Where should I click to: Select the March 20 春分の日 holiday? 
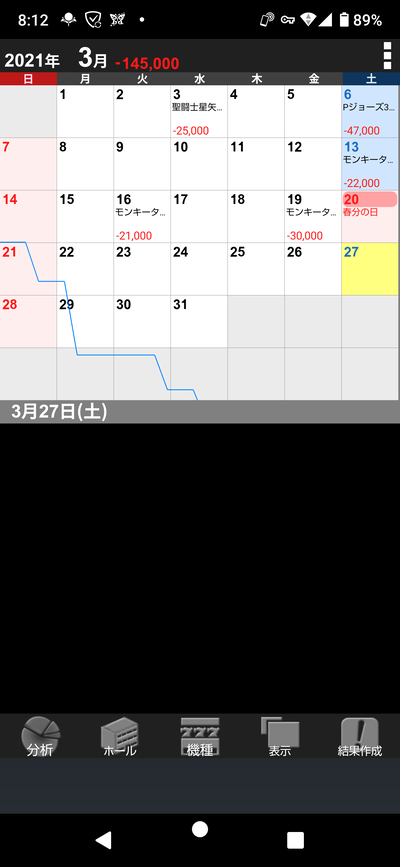[x=370, y=216]
